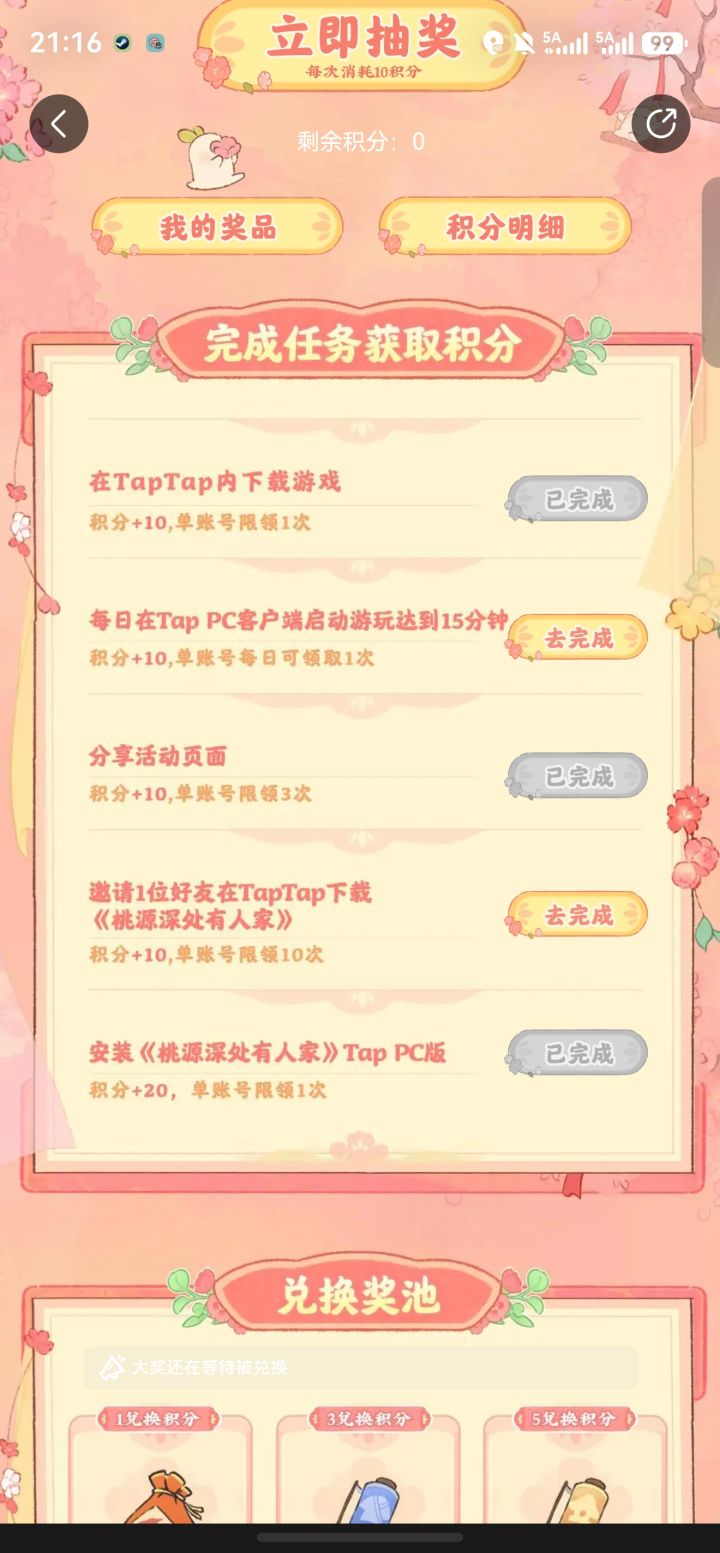The width and height of the screenshot is (720, 1553).
Task: Tap 已完成 on the install Tap PC version task
Action: click(575, 1052)
